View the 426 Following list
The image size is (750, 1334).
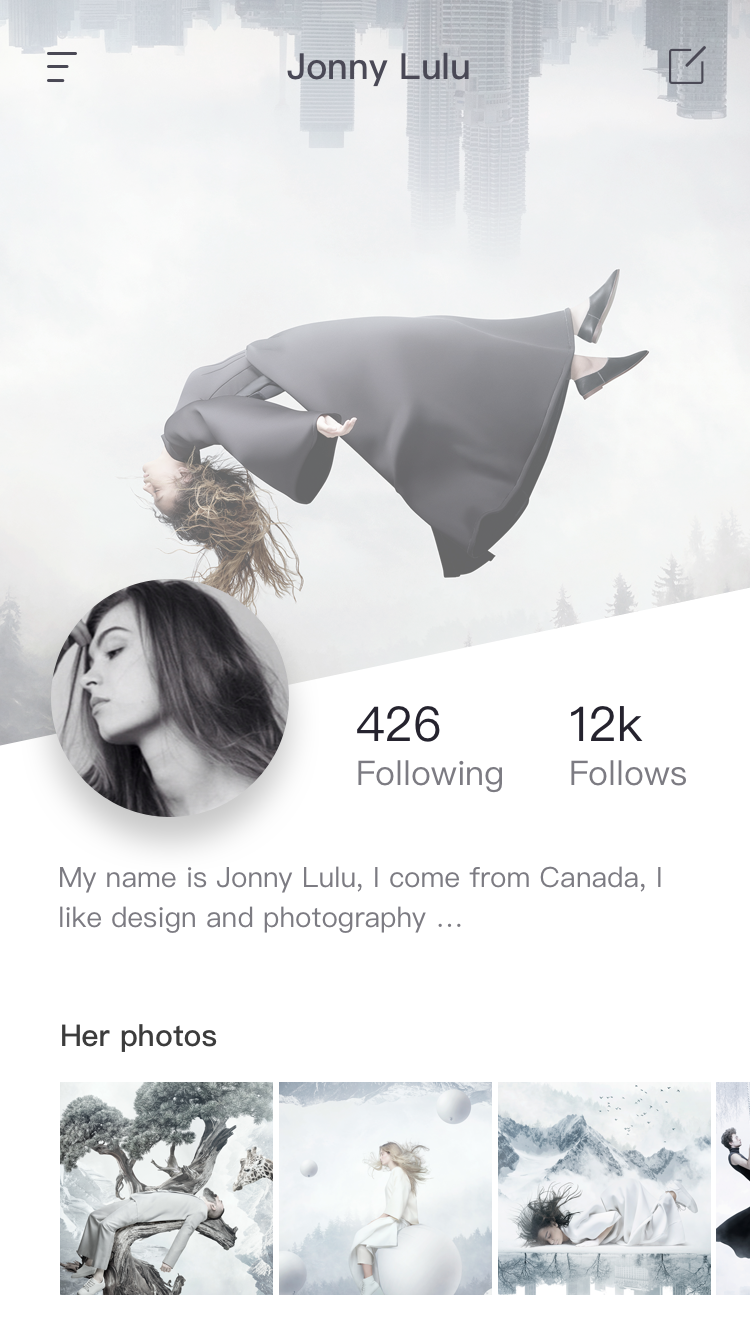429,746
